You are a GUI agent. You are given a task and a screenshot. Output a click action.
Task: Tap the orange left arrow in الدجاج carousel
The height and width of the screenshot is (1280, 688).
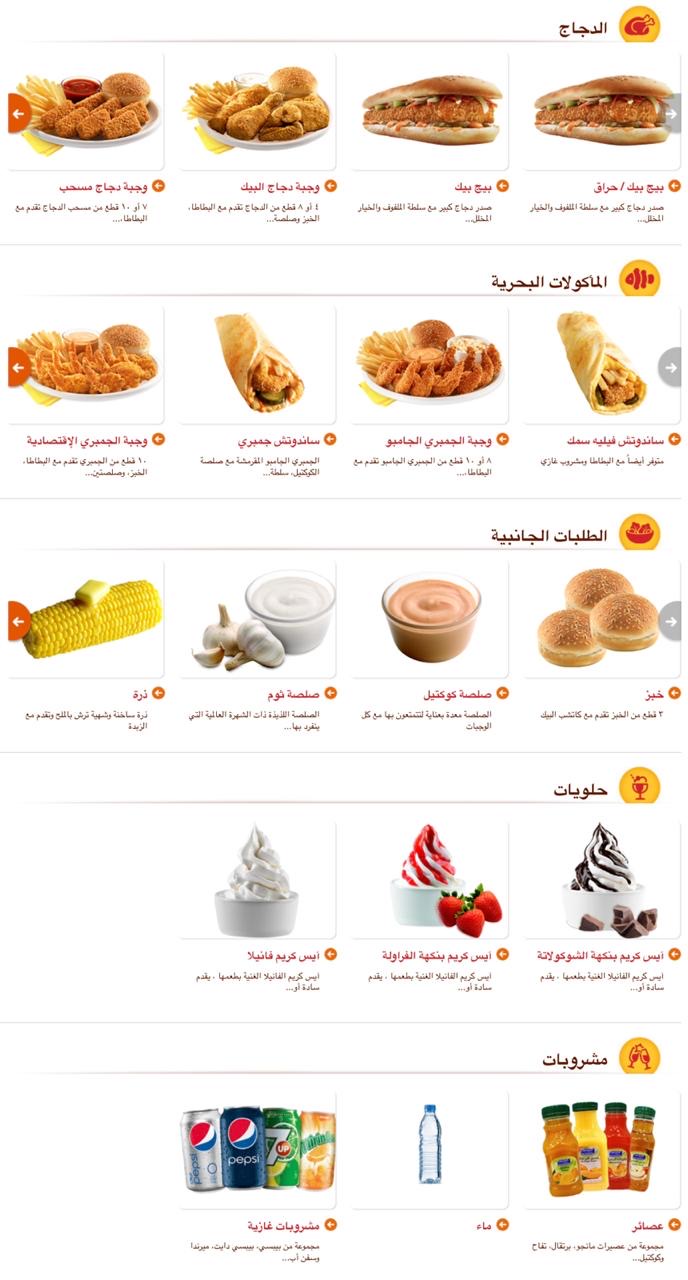pos(18,113)
